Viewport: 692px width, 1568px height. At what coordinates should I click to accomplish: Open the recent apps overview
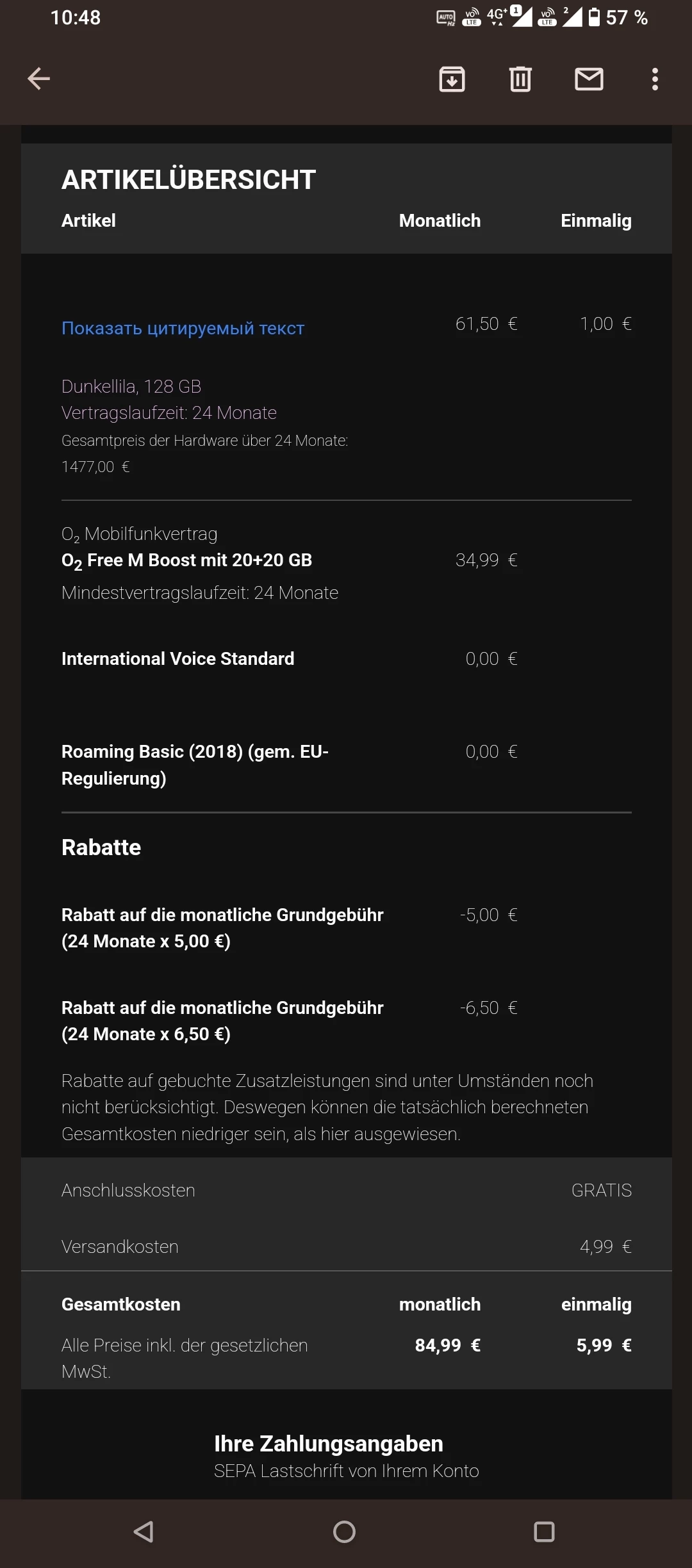click(544, 1531)
